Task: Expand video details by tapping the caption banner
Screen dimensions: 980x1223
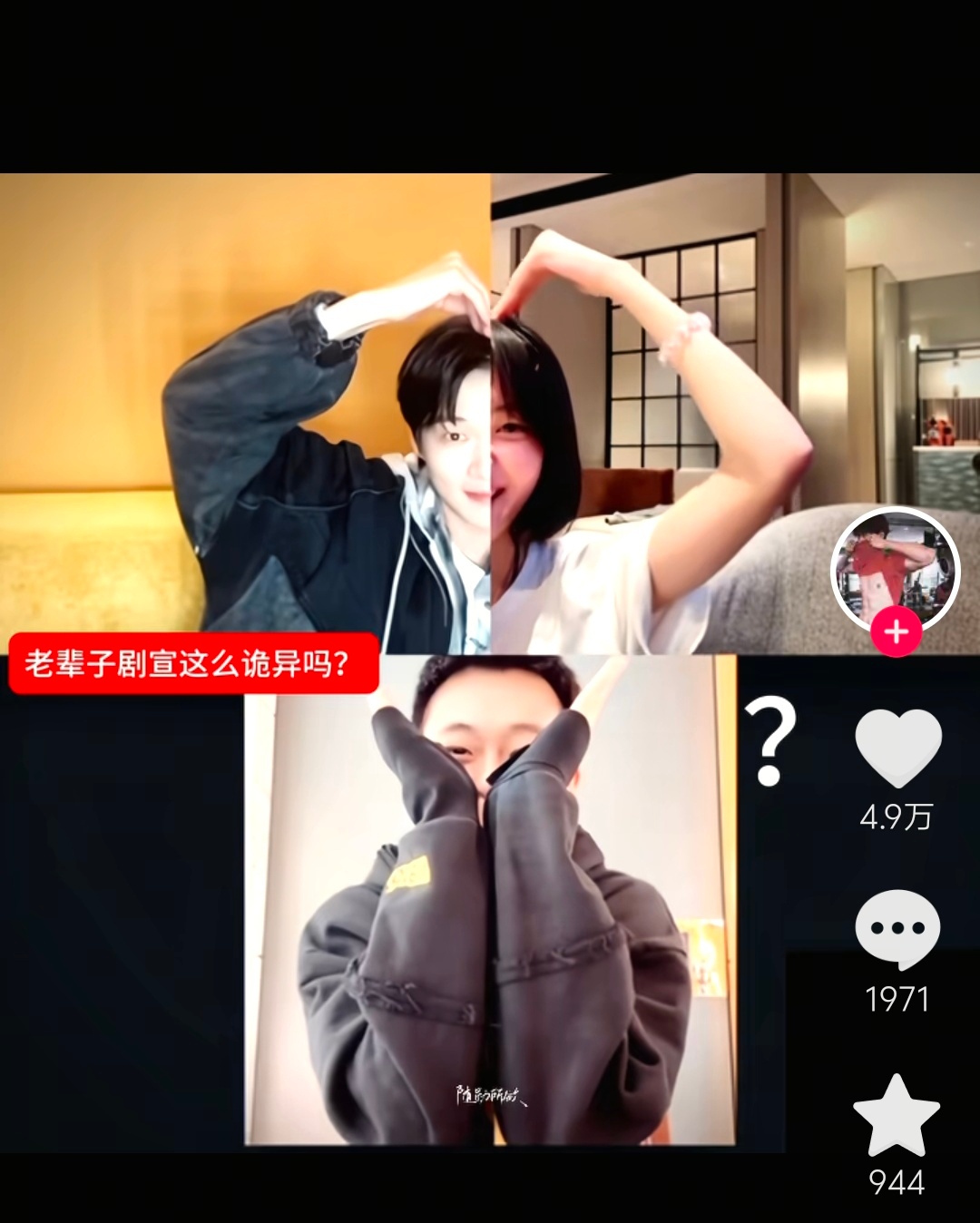Action: click(191, 664)
